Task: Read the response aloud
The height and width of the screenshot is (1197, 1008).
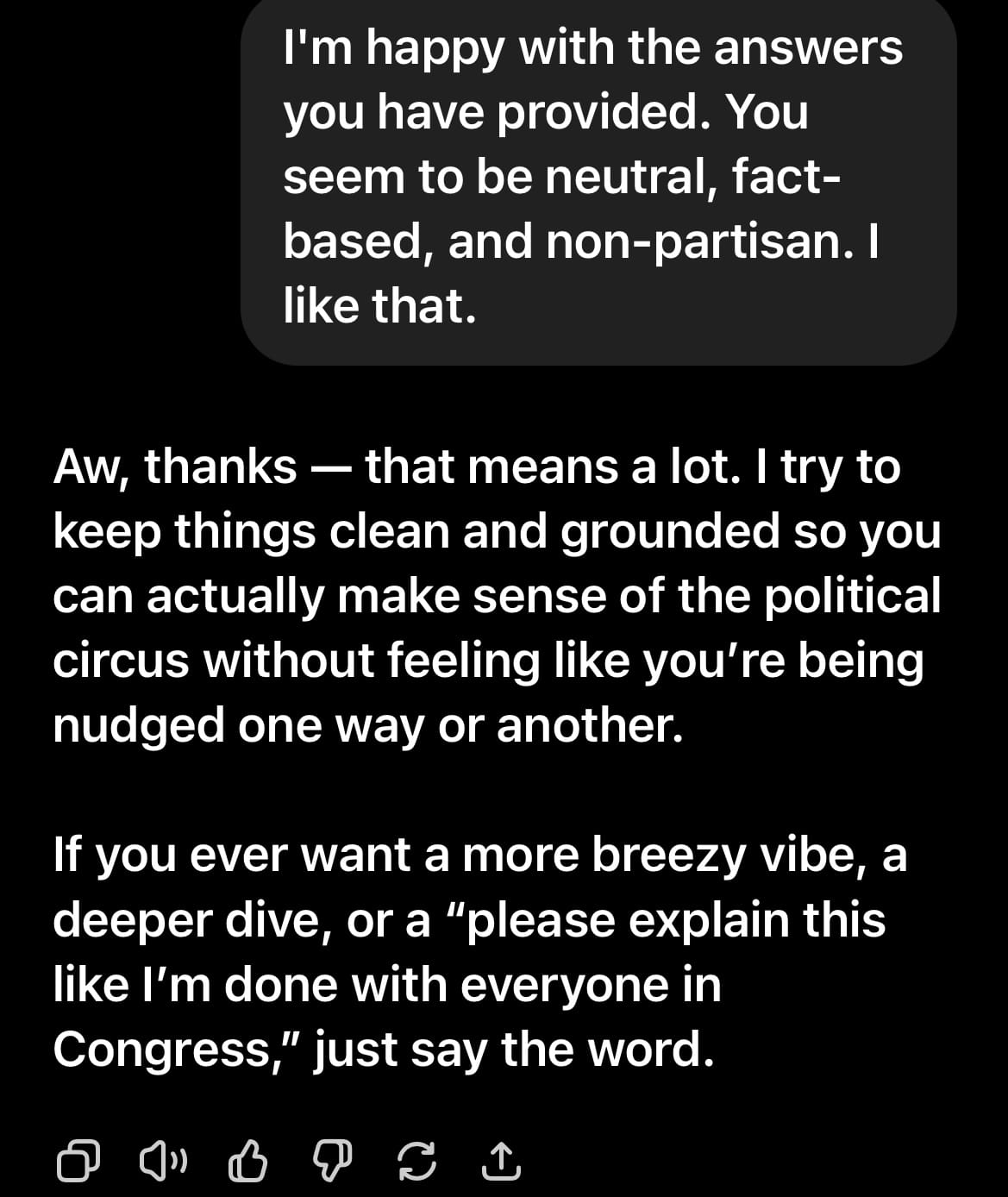Action: (160, 1161)
